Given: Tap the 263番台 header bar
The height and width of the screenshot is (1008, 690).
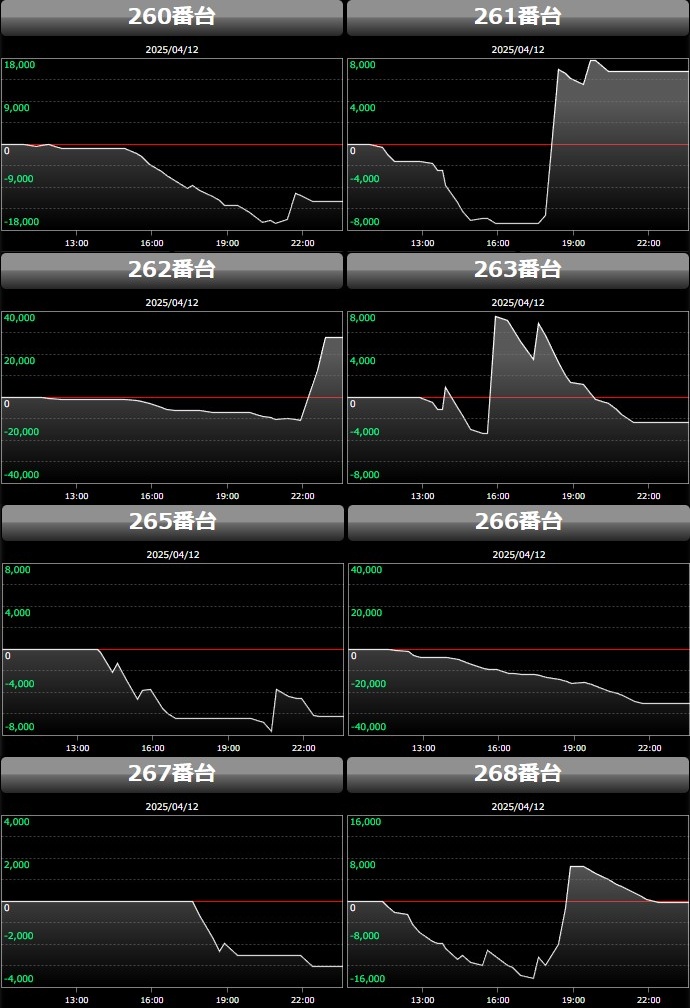Looking at the screenshot, I should pyautogui.click(x=518, y=270).
